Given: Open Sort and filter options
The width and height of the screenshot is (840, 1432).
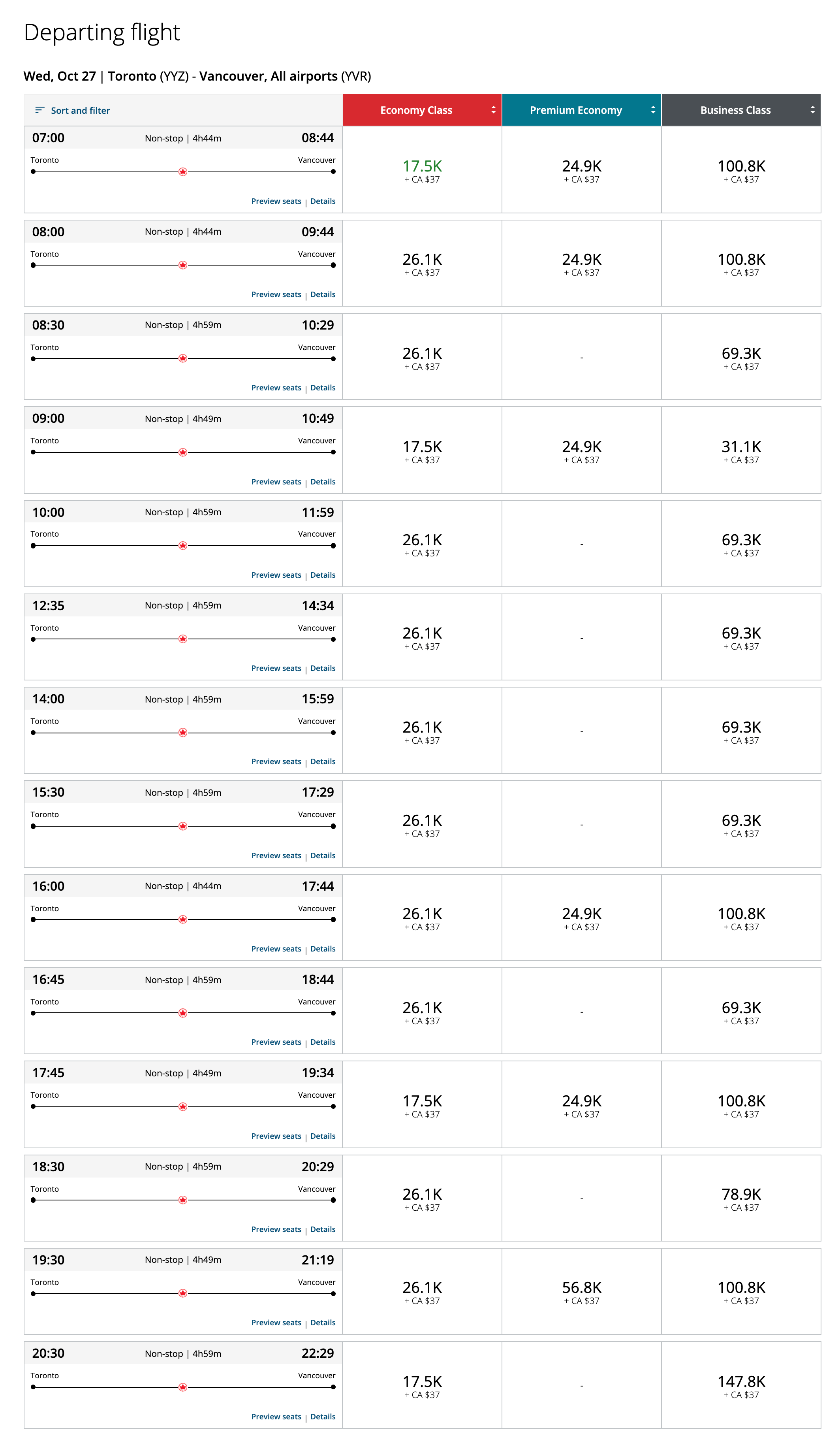Looking at the screenshot, I should click(x=72, y=110).
